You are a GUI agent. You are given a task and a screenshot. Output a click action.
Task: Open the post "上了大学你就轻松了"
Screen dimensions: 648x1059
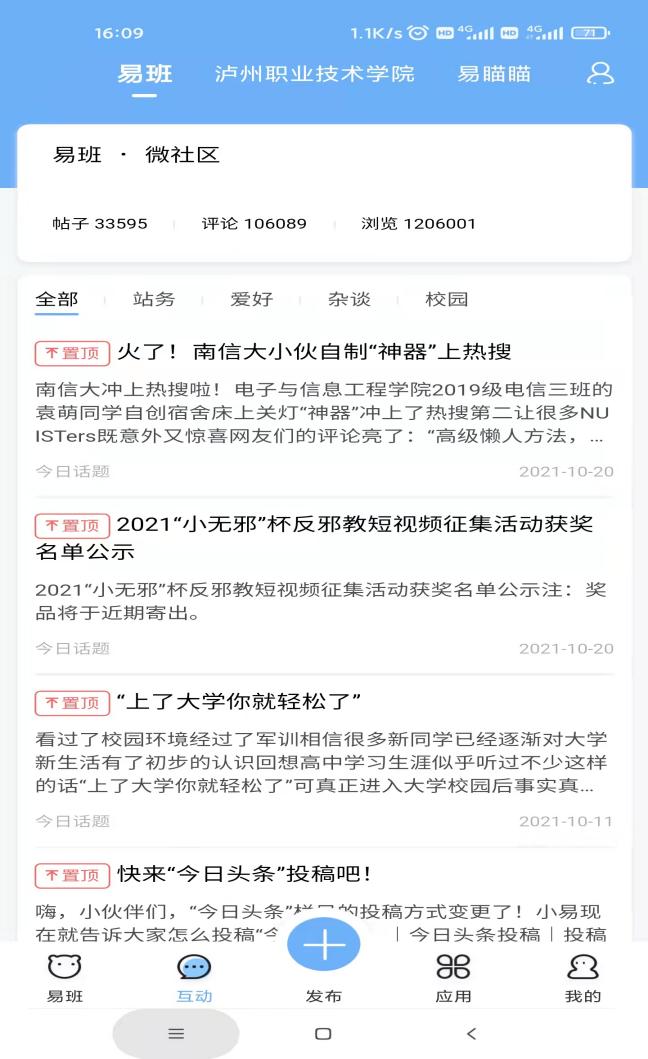tap(238, 702)
